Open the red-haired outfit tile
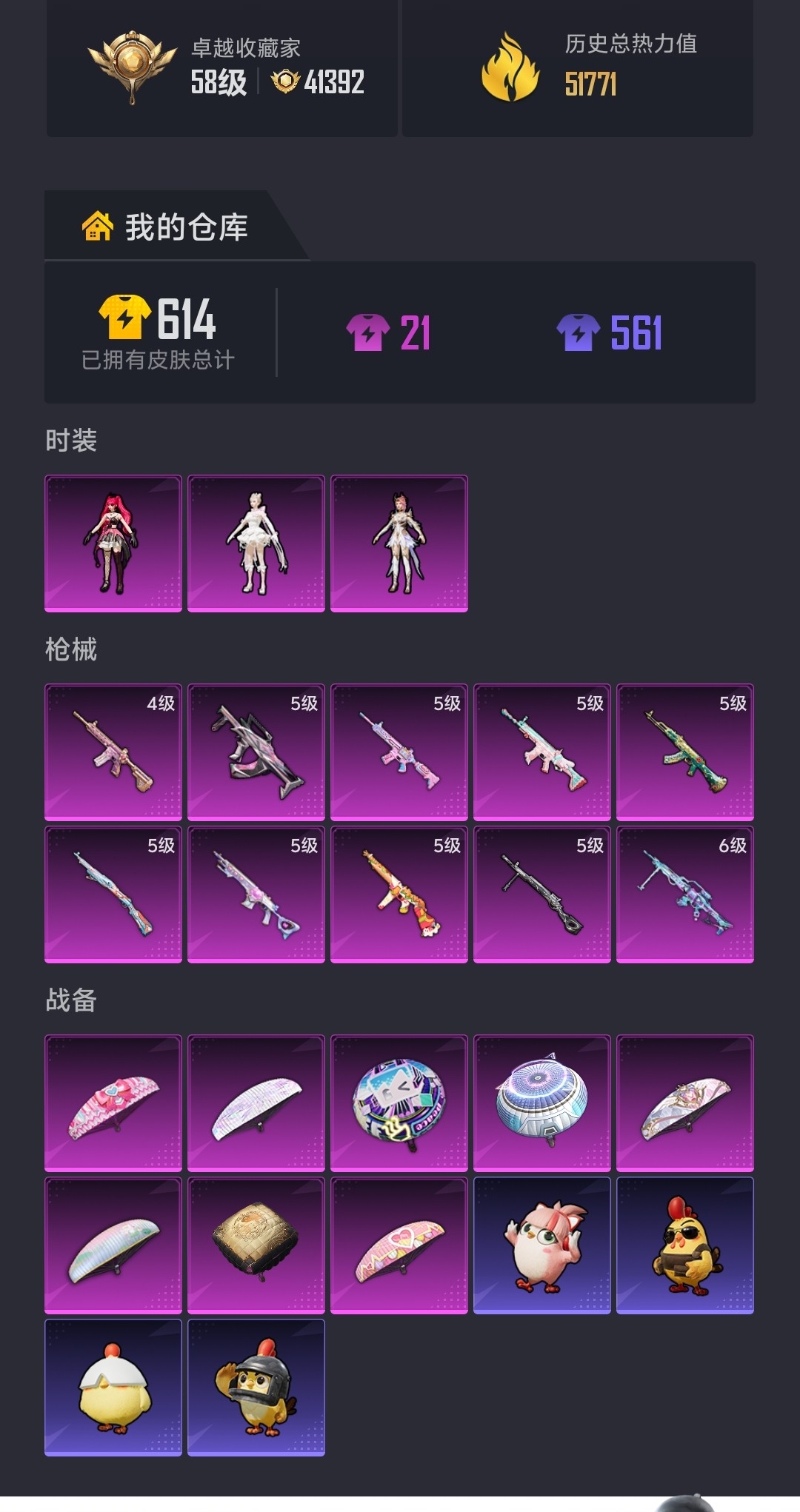Screen dimensions: 800x1512 (113, 543)
